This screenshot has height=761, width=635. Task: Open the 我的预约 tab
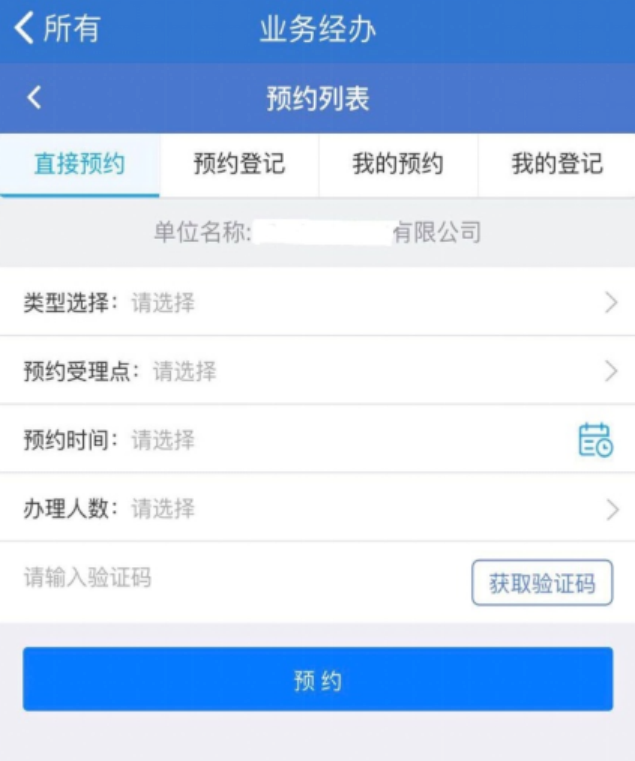pyautogui.click(x=398, y=164)
